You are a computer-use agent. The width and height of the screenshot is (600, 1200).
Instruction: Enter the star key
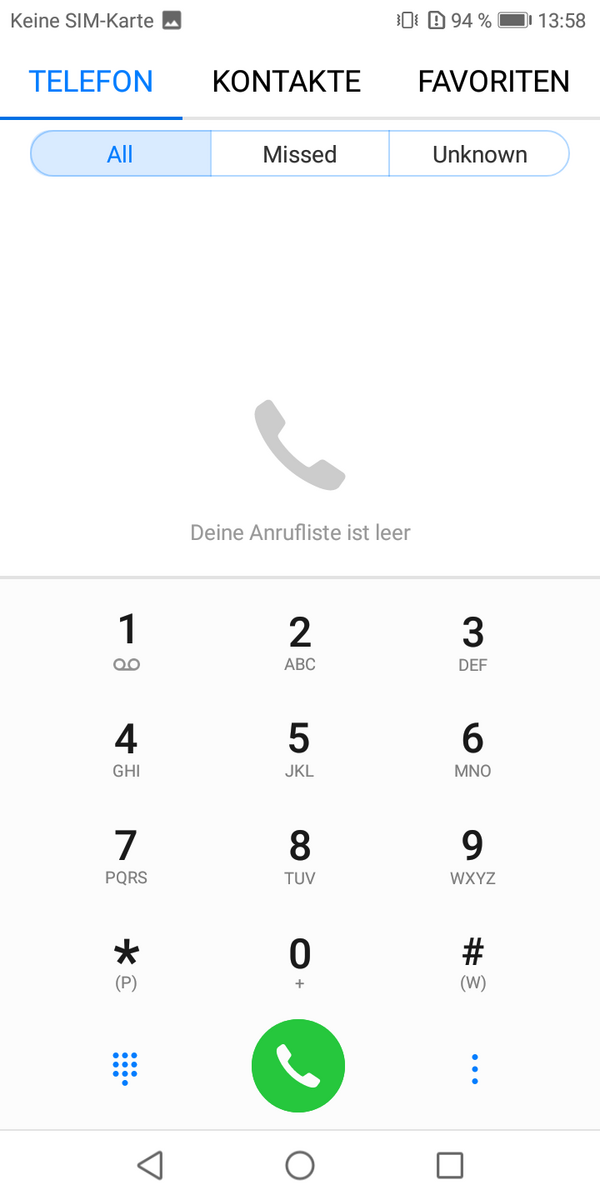coord(126,962)
